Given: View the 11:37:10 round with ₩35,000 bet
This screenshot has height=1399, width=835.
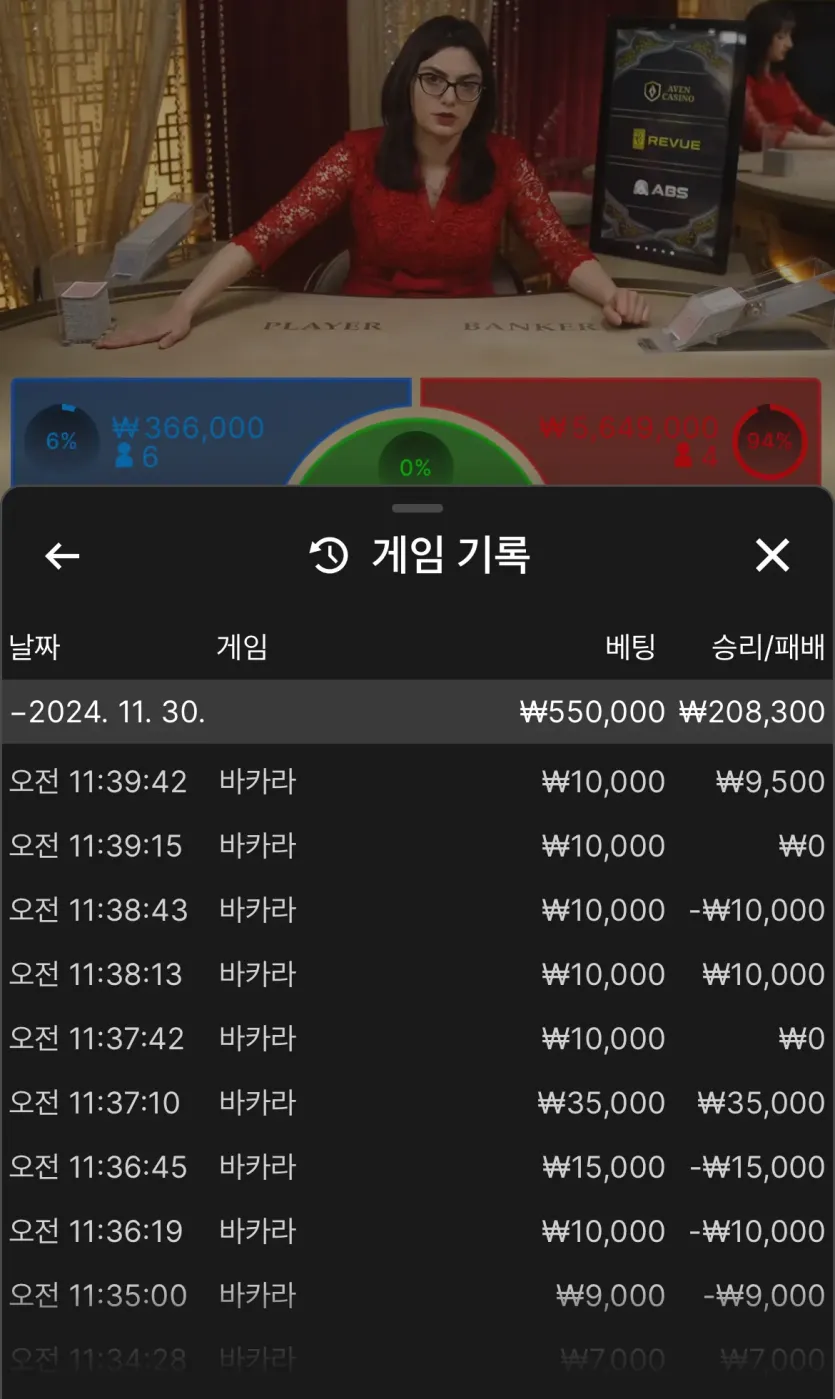Looking at the screenshot, I should pyautogui.click(x=417, y=1103).
